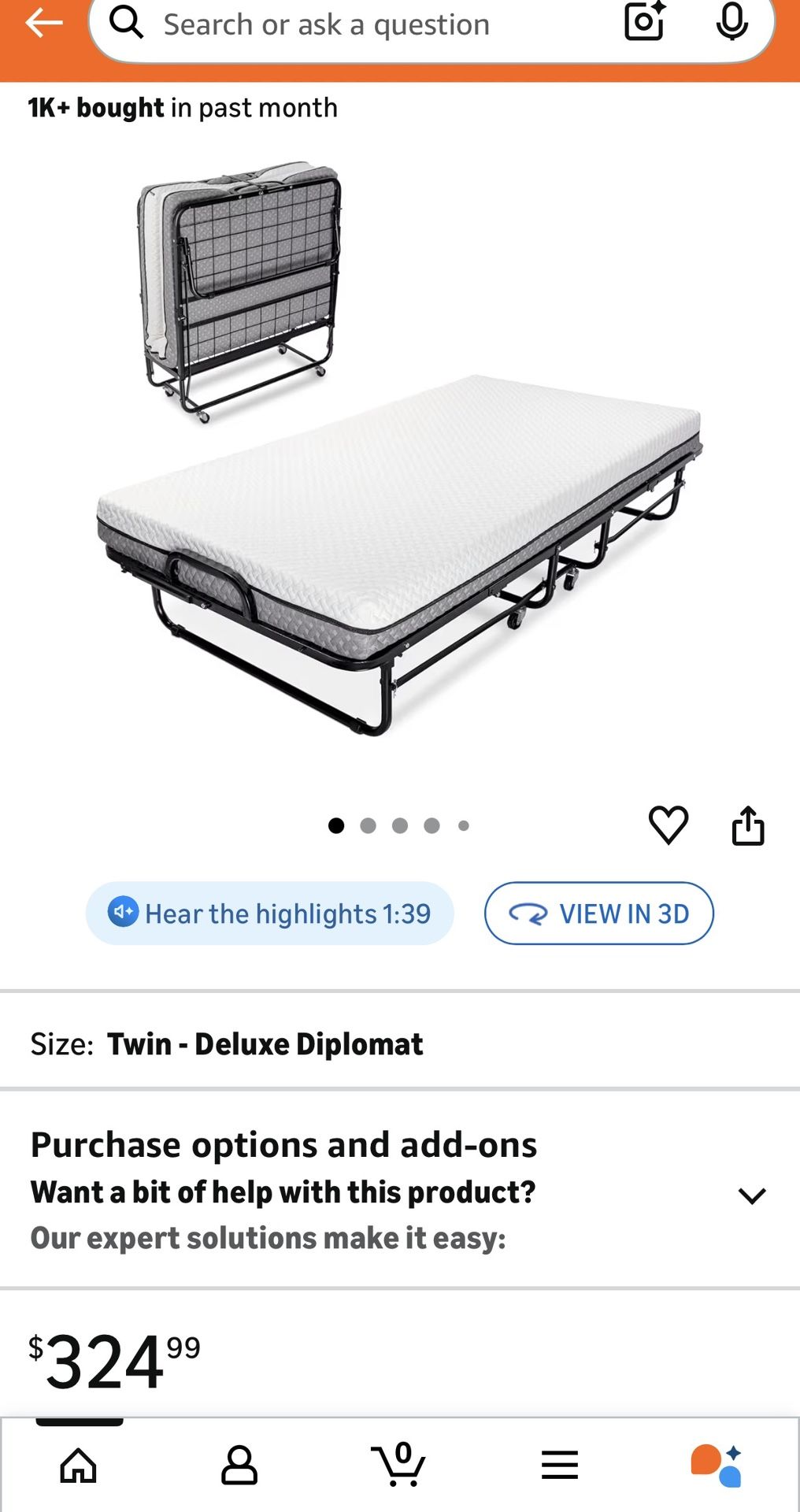Tap 'Hear the highlights 1:39' playback

pos(269,913)
